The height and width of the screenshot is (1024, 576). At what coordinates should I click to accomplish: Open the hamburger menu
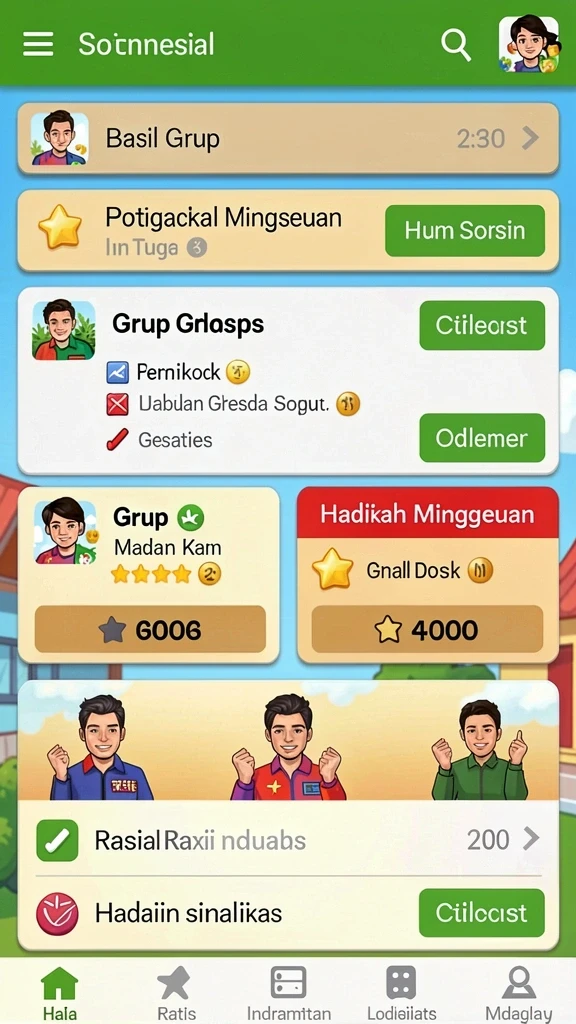[38, 44]
